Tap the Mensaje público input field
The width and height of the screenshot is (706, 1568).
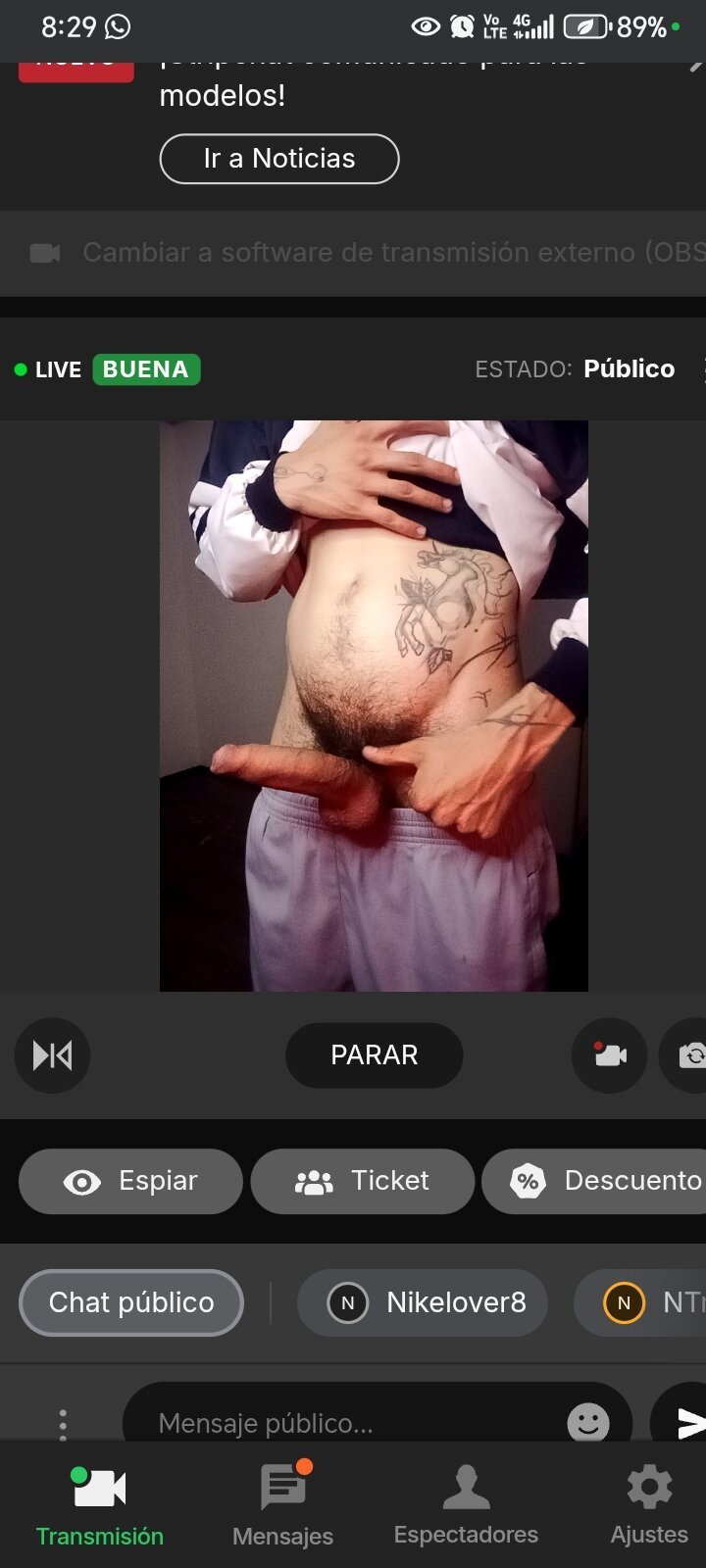point(343,1423)
